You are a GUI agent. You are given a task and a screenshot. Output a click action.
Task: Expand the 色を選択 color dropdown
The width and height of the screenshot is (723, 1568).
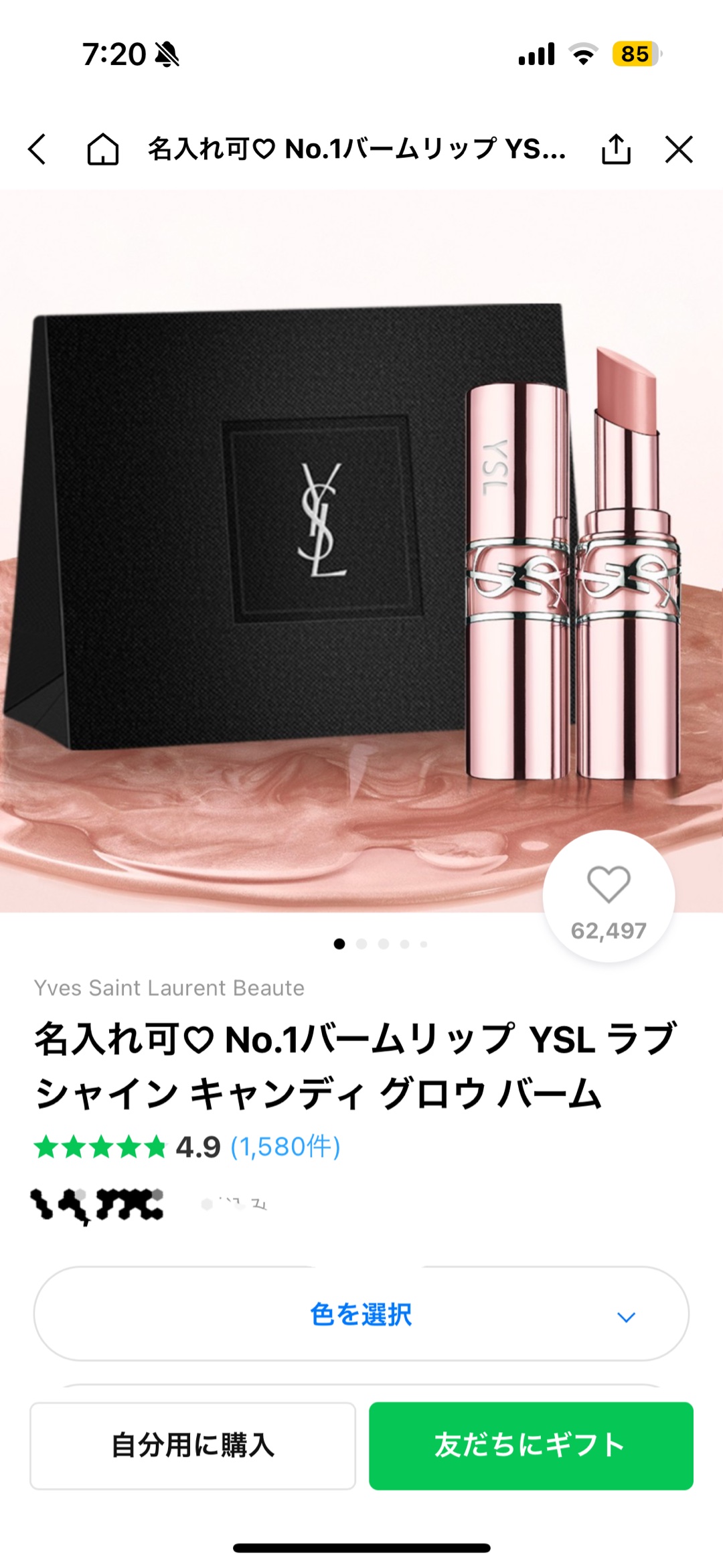click(361, 1314)
